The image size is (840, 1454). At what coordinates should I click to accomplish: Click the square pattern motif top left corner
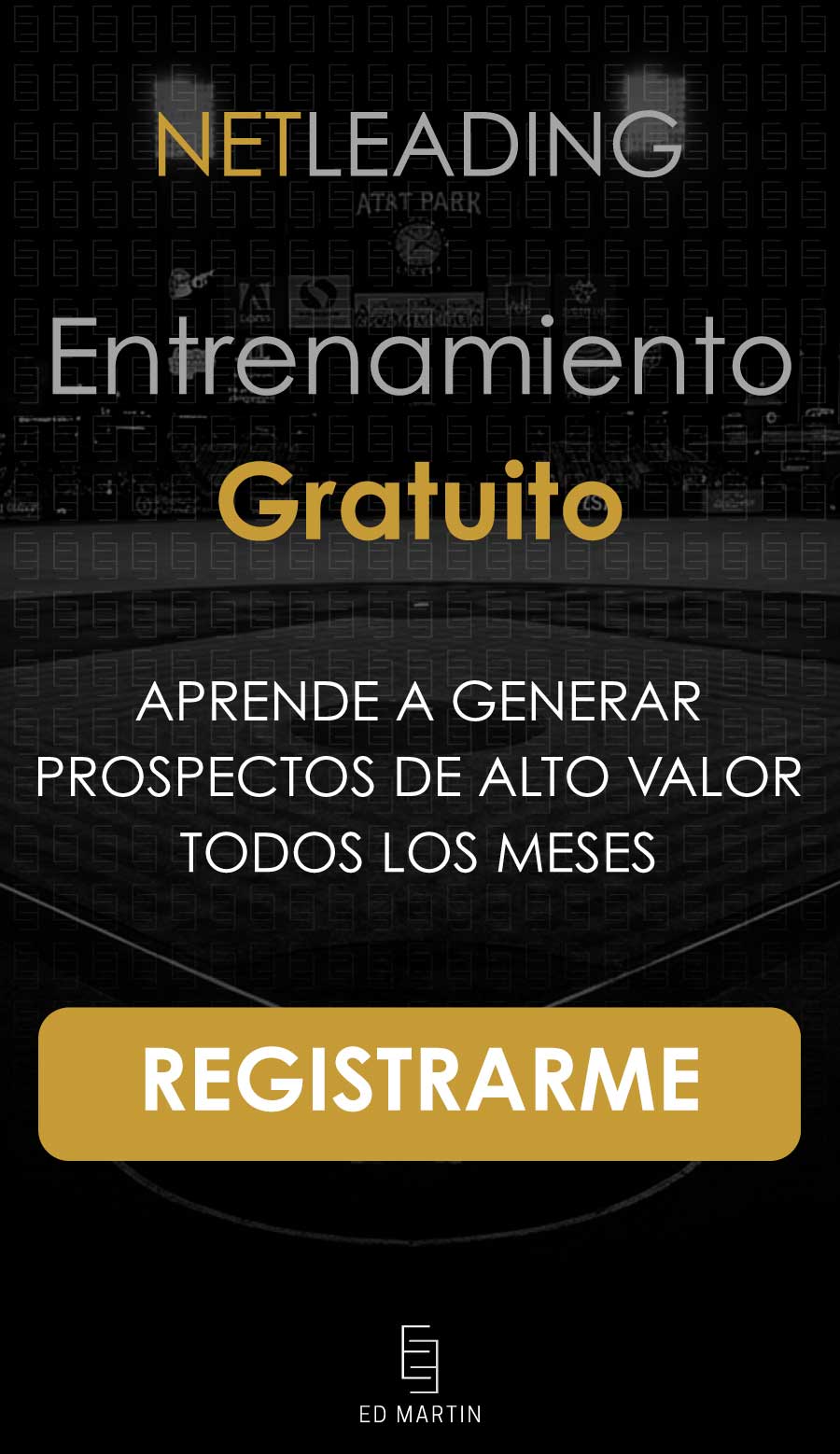tap(28, 28)
